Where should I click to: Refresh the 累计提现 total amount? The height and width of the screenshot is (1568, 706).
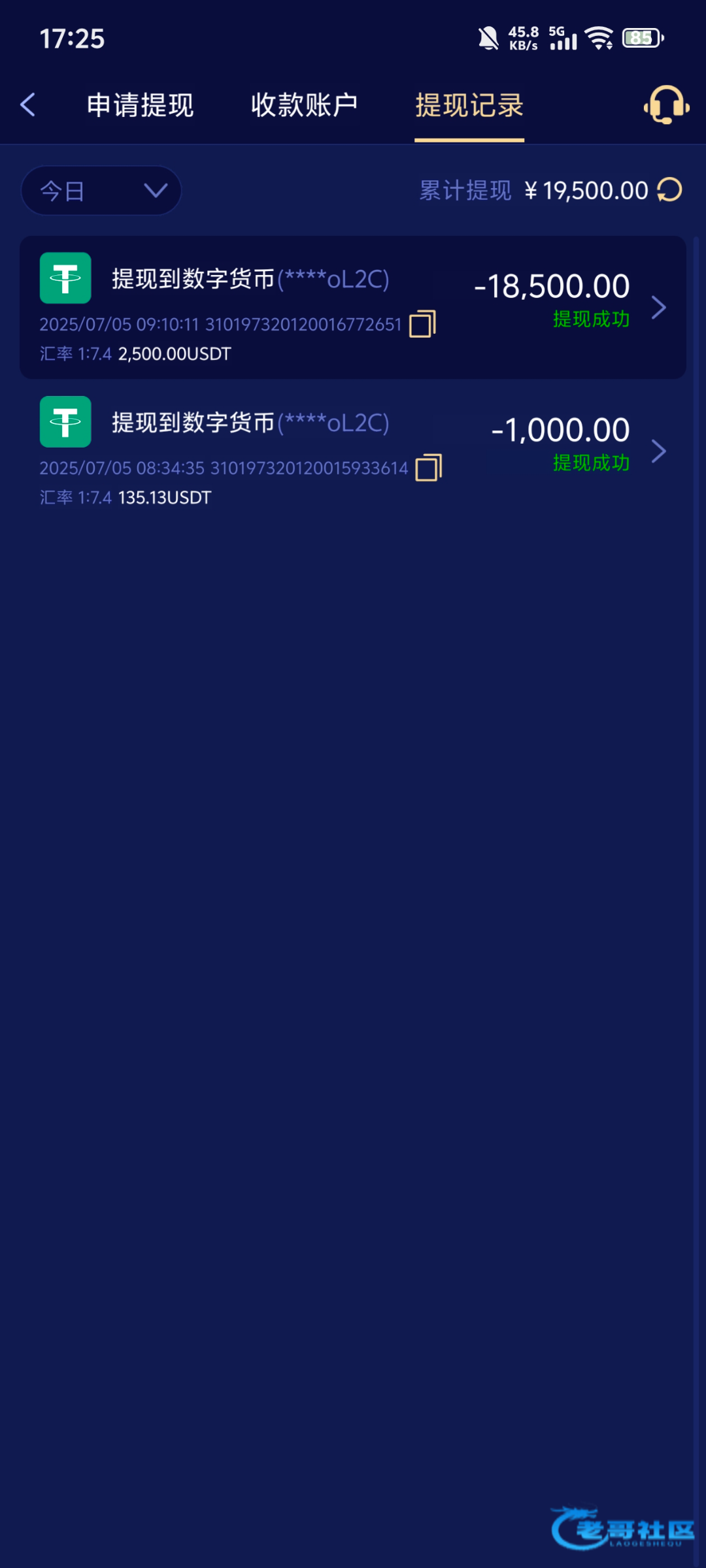coord(669,190)
